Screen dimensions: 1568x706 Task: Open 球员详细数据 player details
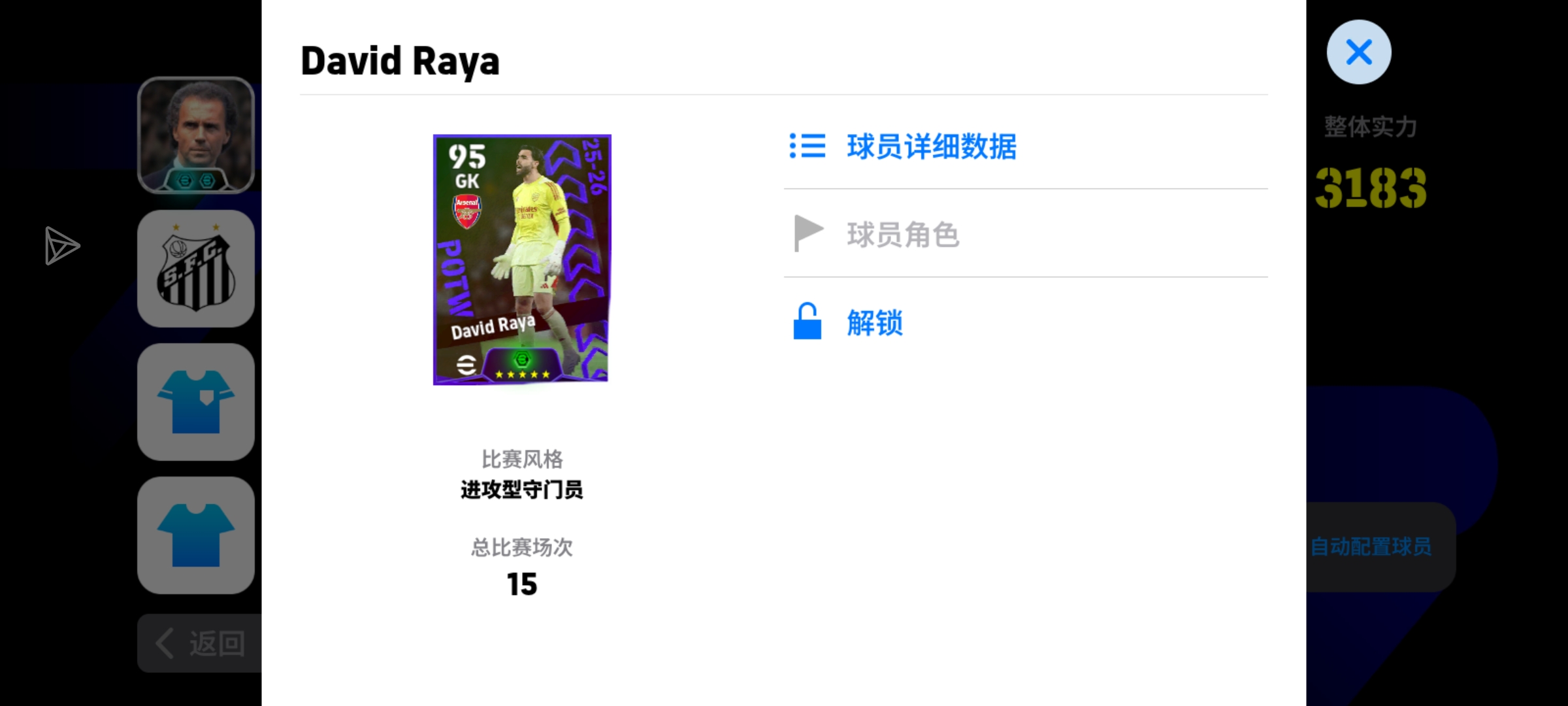(931, 146)
